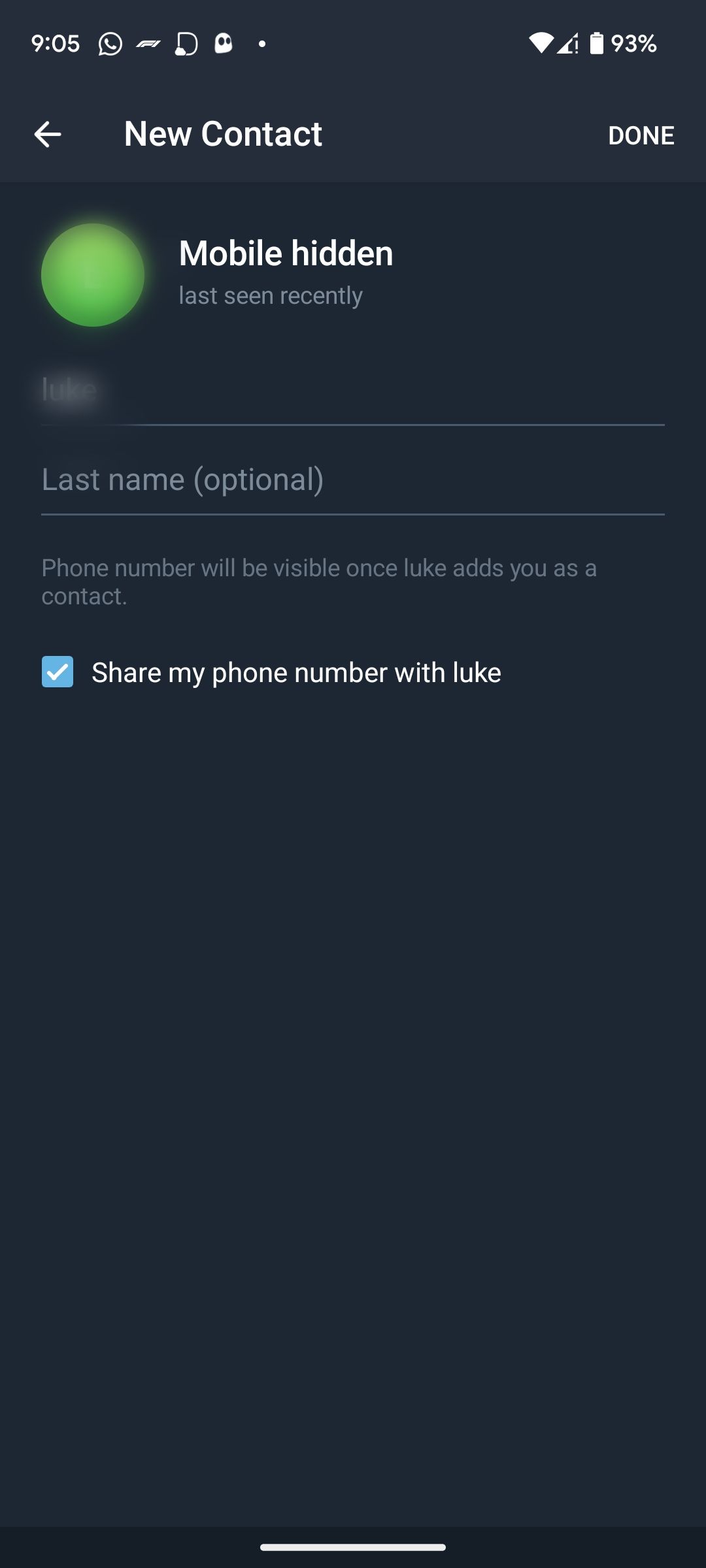Toggle the blue checkmark beside luke's share option
The height and width of the screenshot is (1568, 706).
[x=58, y=672]
